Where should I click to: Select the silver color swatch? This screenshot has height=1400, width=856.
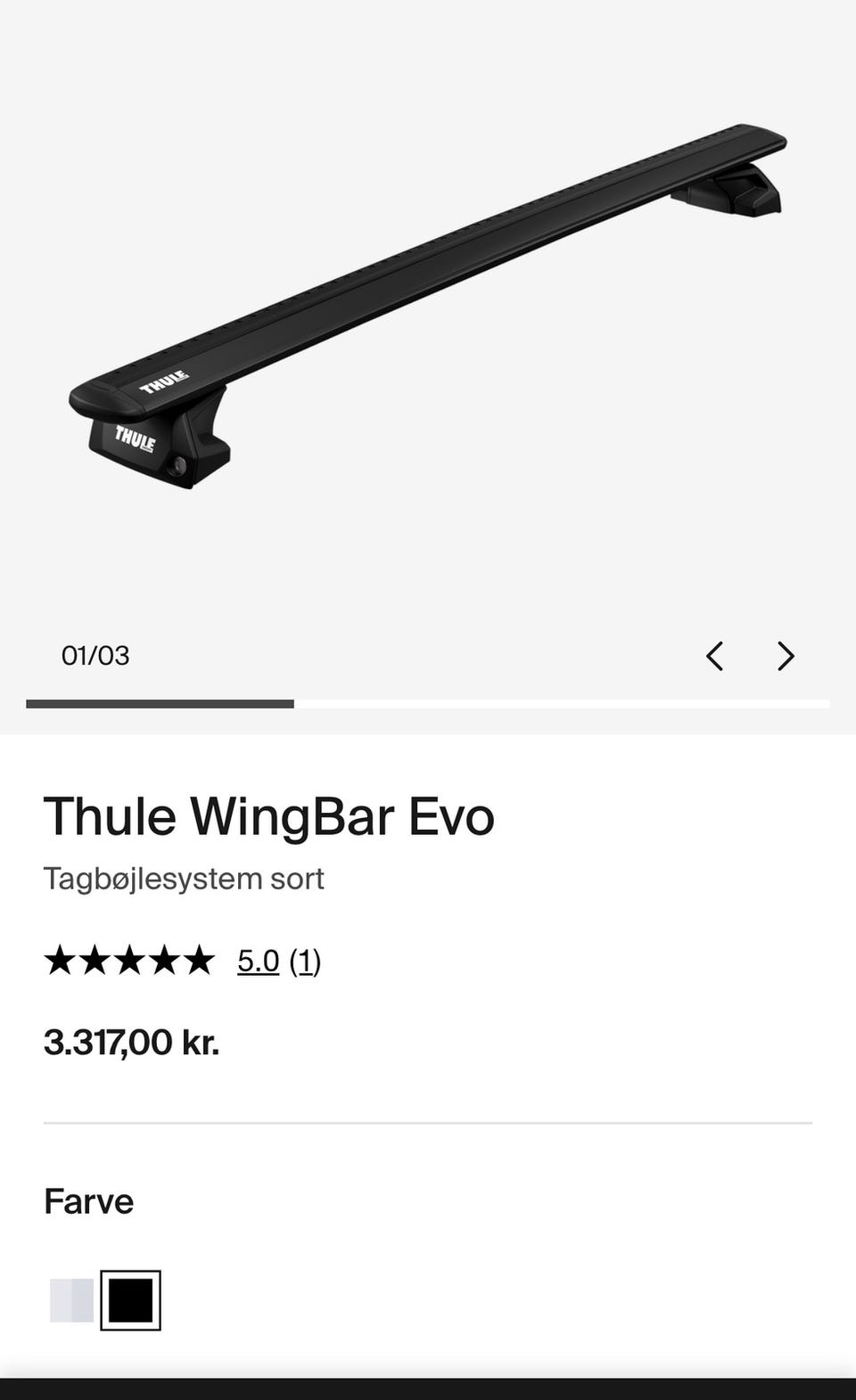(x=71, y=1300)
